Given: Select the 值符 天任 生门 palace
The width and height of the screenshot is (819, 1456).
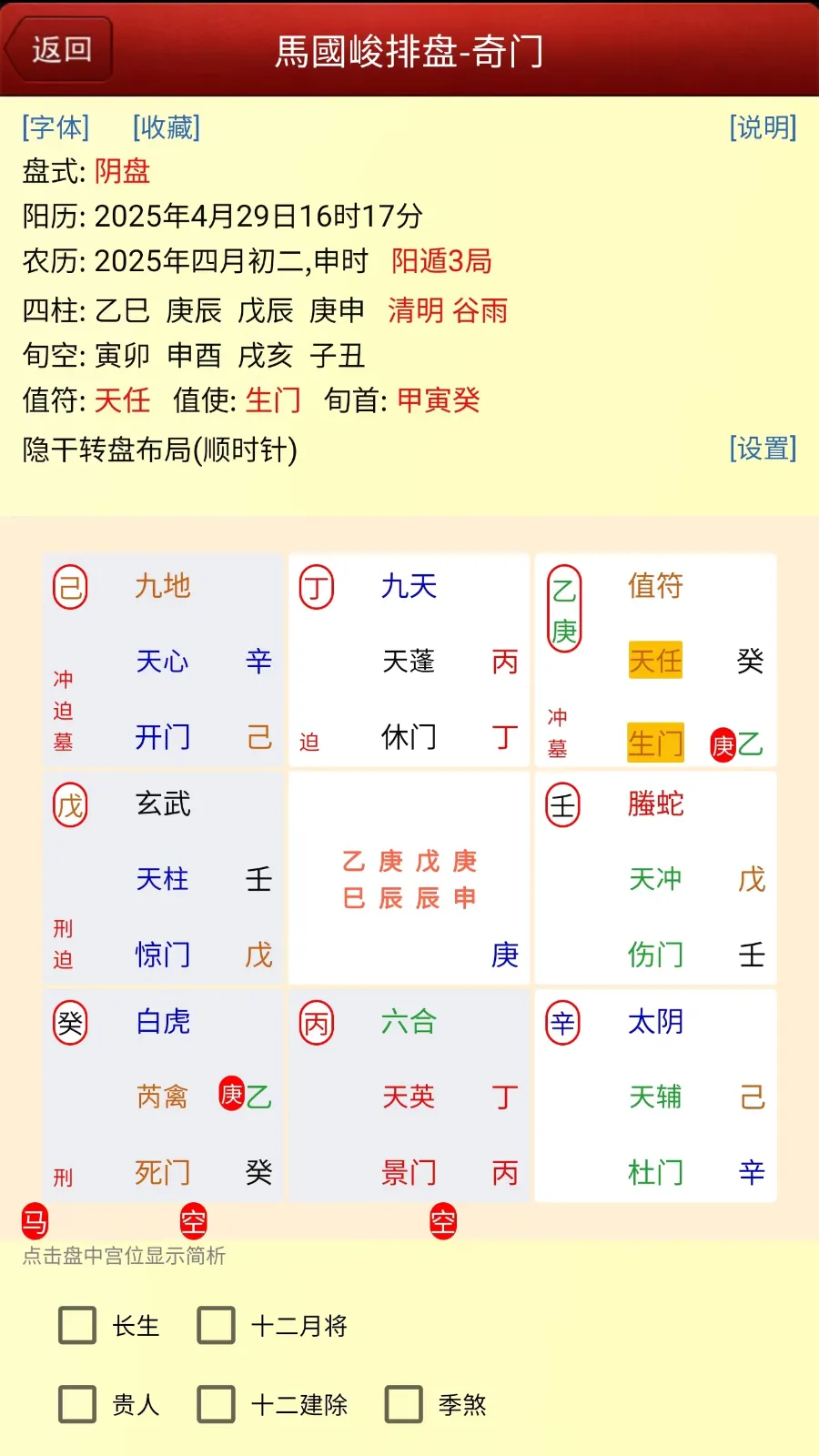Looking at the screenshot, I should point(655,661).
